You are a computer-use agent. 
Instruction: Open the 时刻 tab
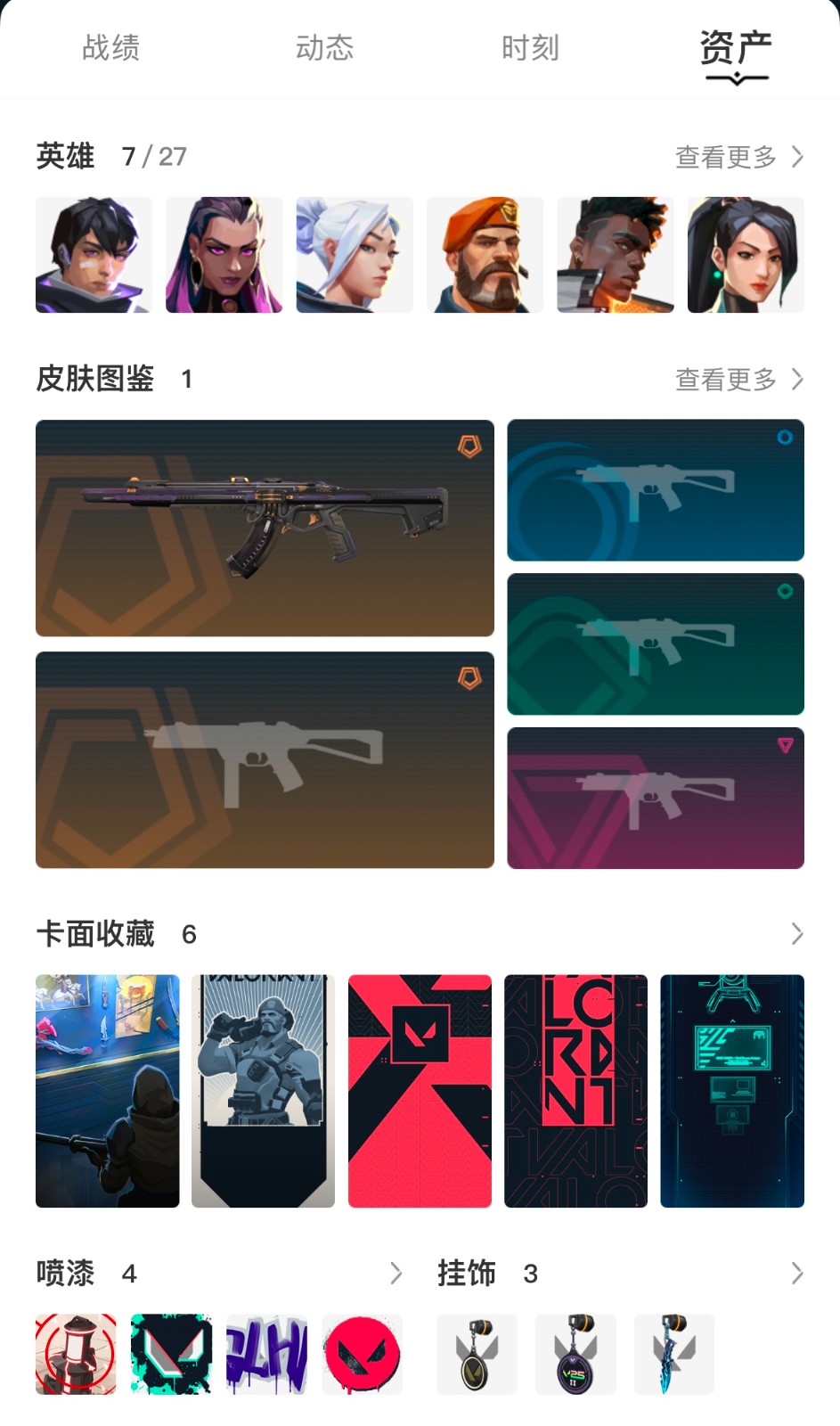(x=530, y=48)
